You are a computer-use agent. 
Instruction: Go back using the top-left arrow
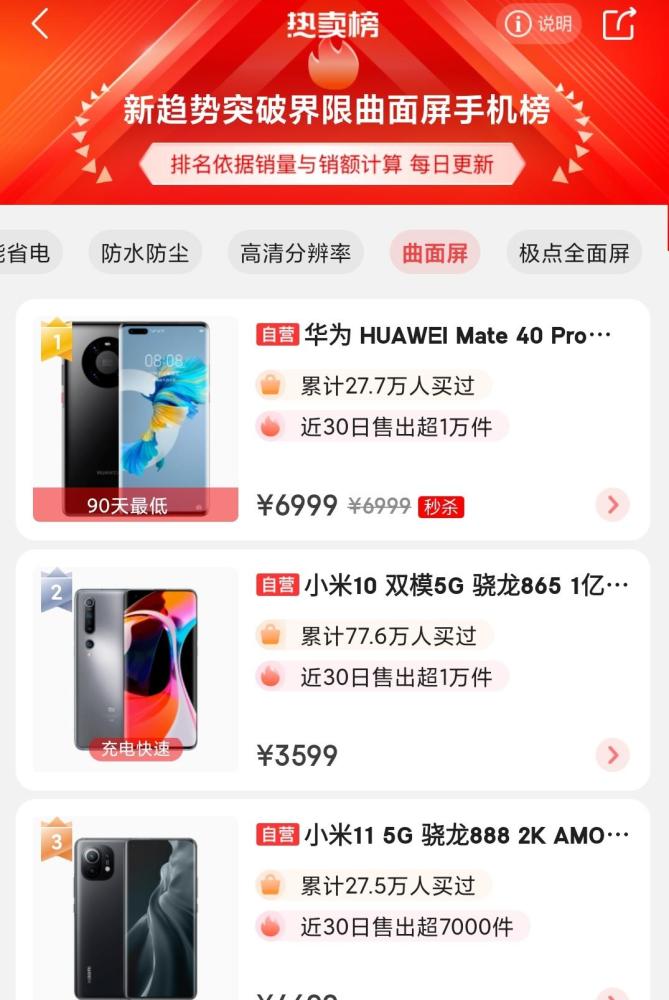tap(40, 24)
